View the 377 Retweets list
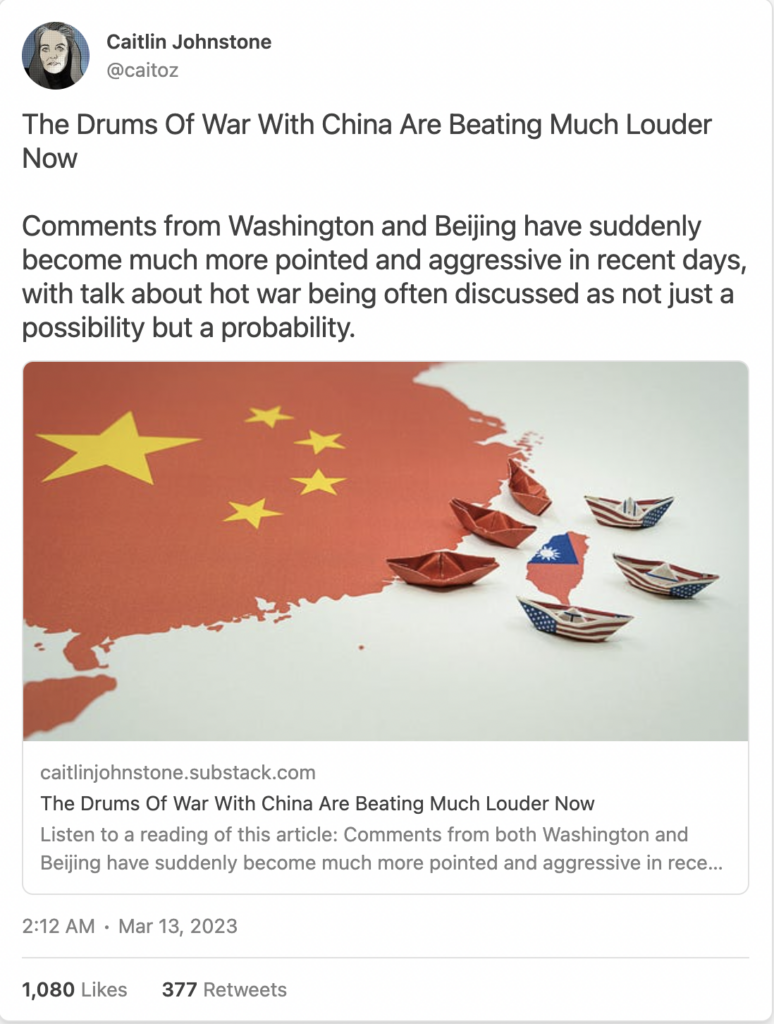The image size is (774, 1024). point(224,989)
